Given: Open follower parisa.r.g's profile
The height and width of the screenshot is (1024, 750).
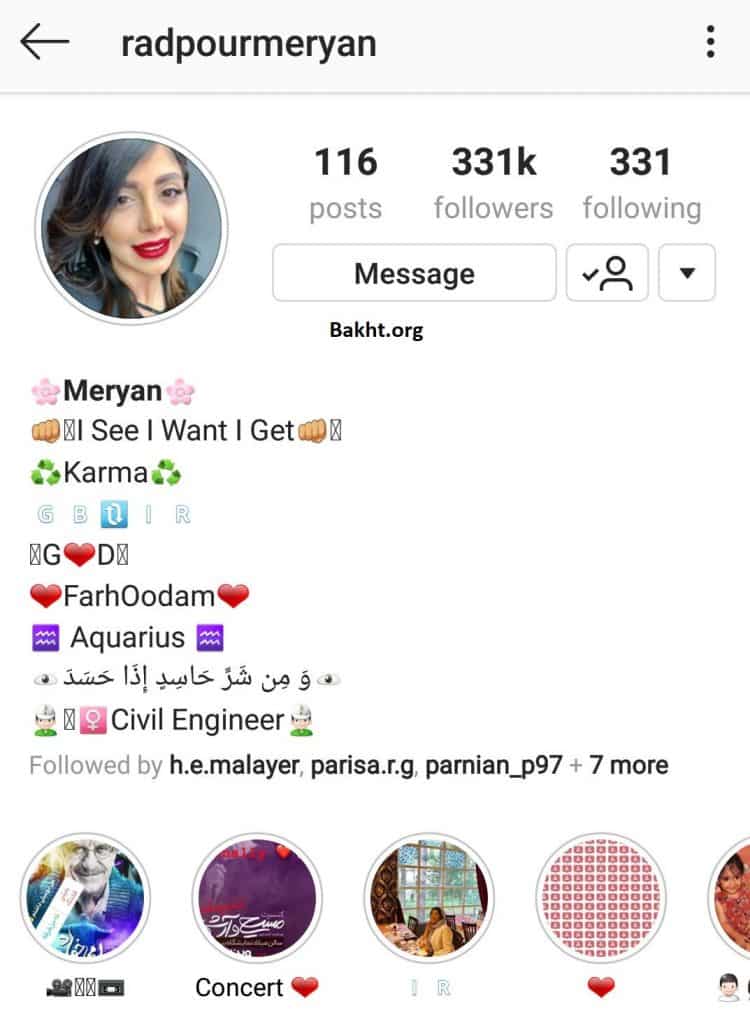Looking at the screenshot, I should tap(364, 766).
